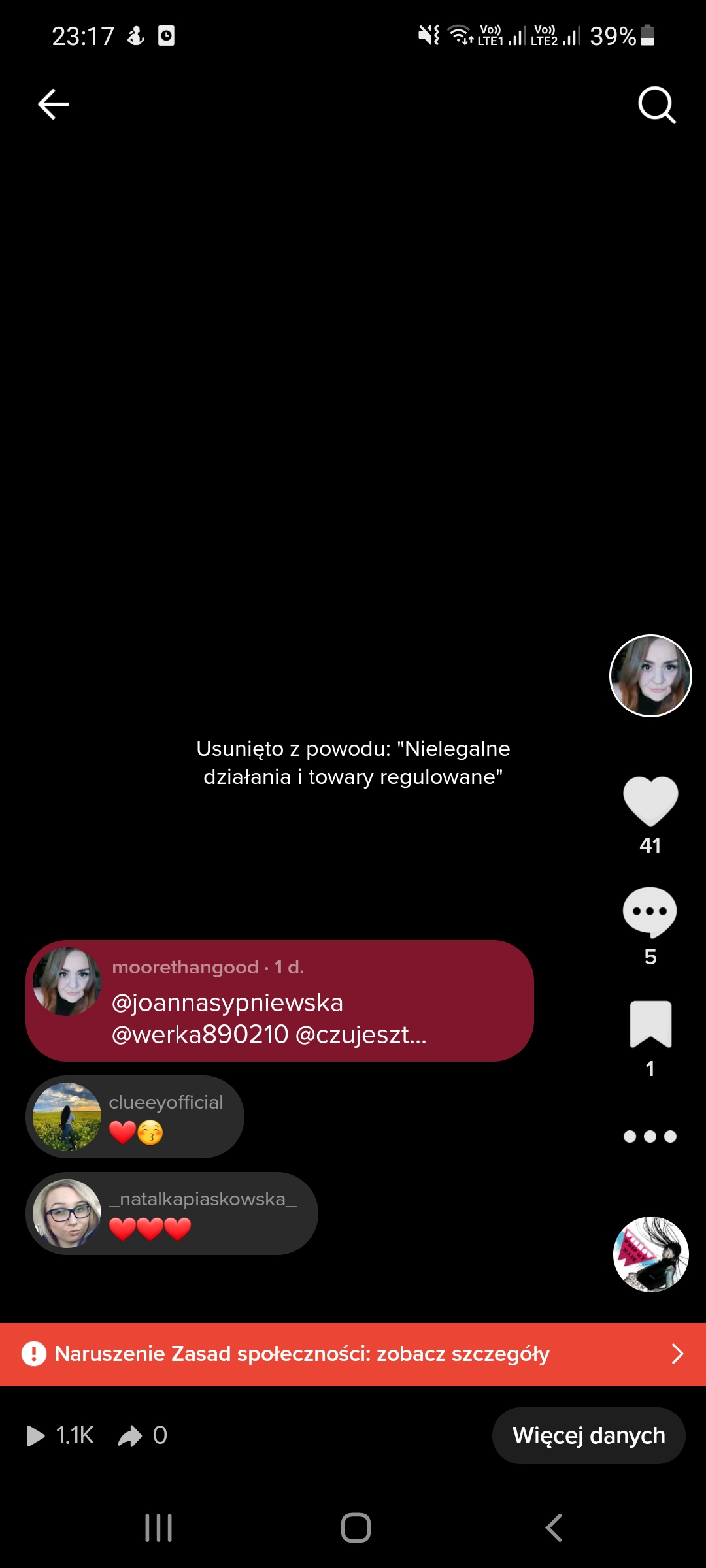Open the recent apps view
Image resolution: width=706 pixels, height=1568 pixels.
click(158, 1527)
